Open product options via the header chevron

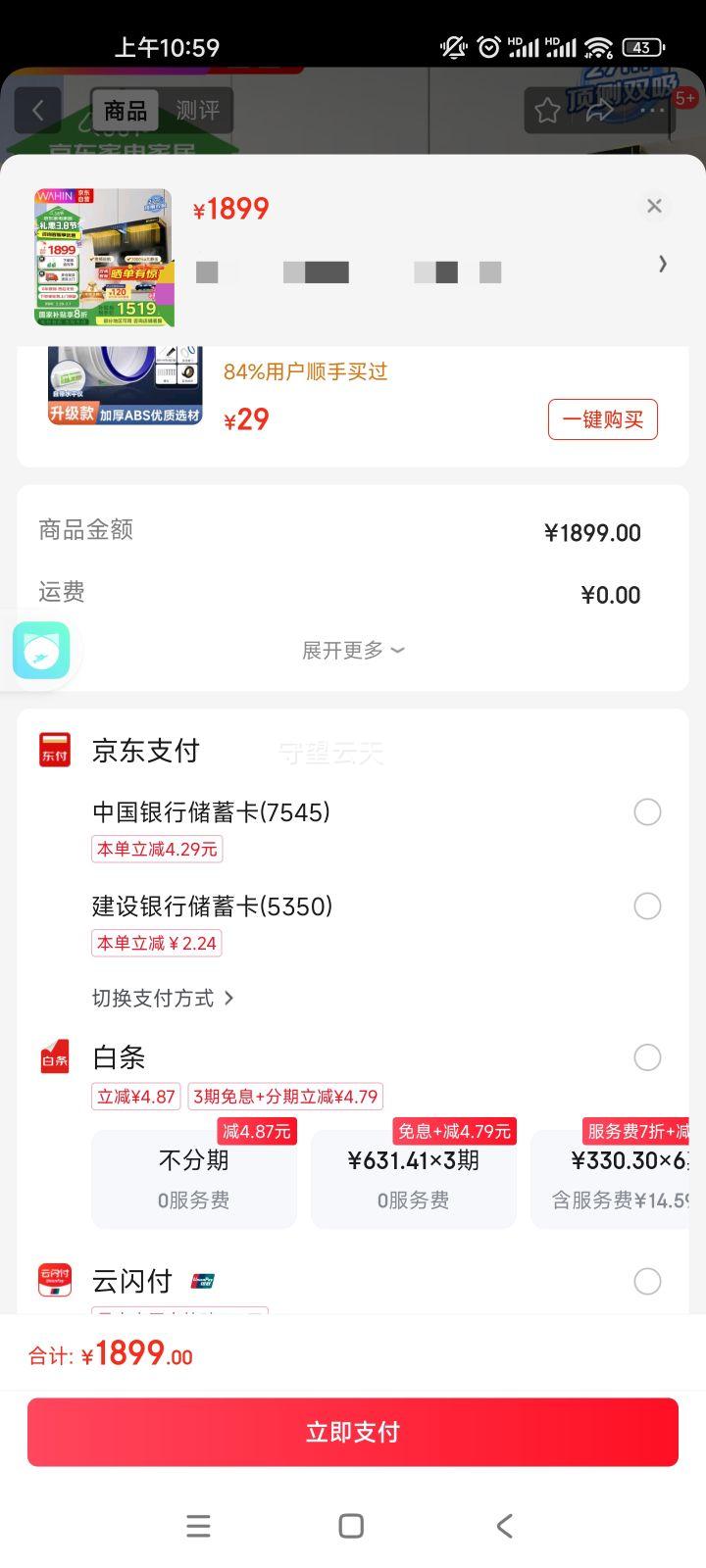tap(663, 264)
